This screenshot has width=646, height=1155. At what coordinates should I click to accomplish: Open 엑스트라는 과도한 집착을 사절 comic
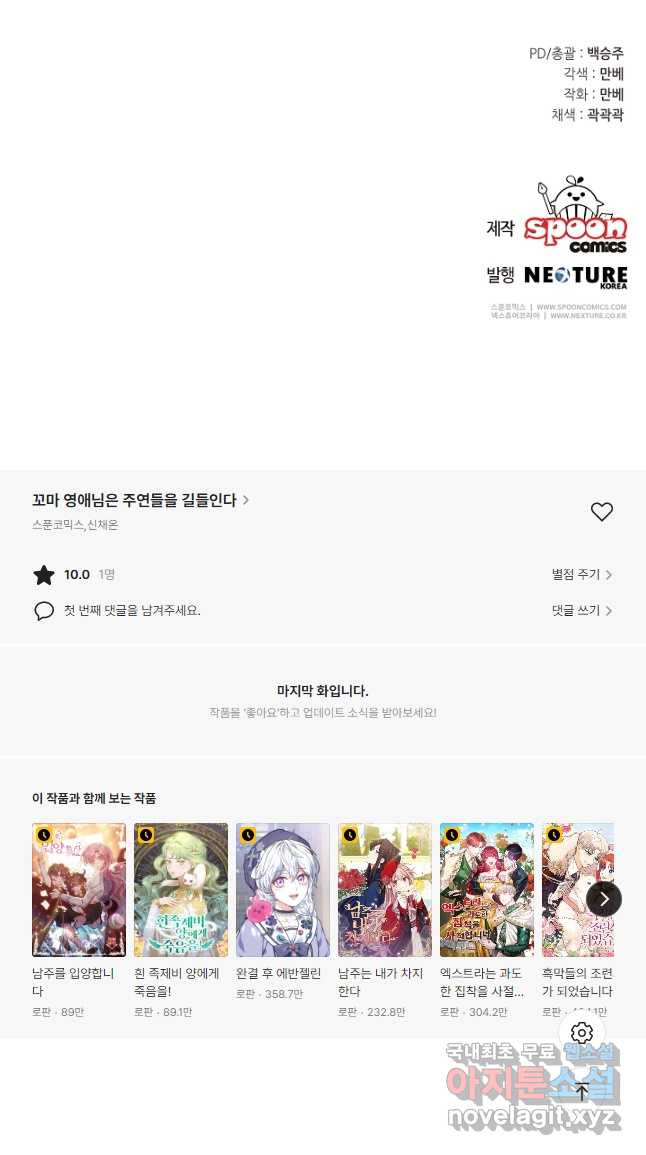(x=487, y=890)
